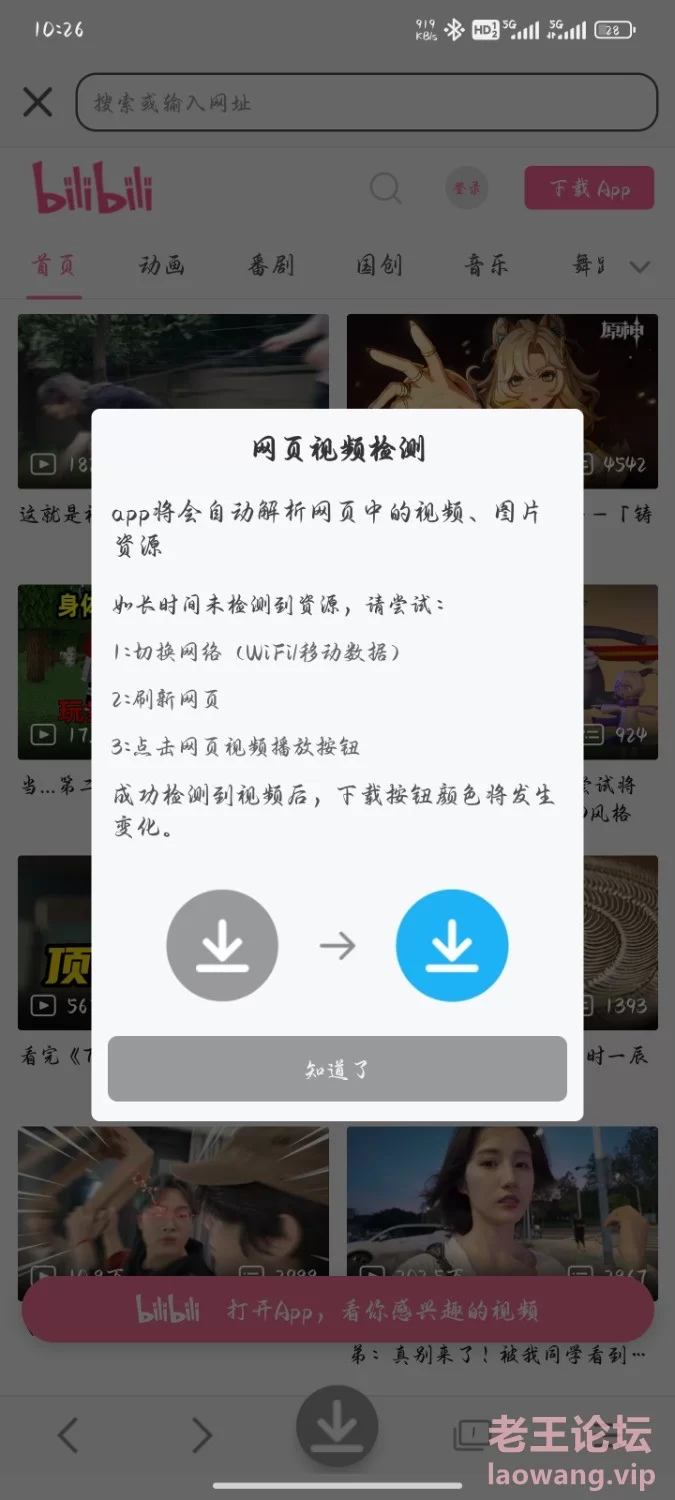675x1500 pixels.
Task: Select the 首页 tab
Action: coord(54,266)
